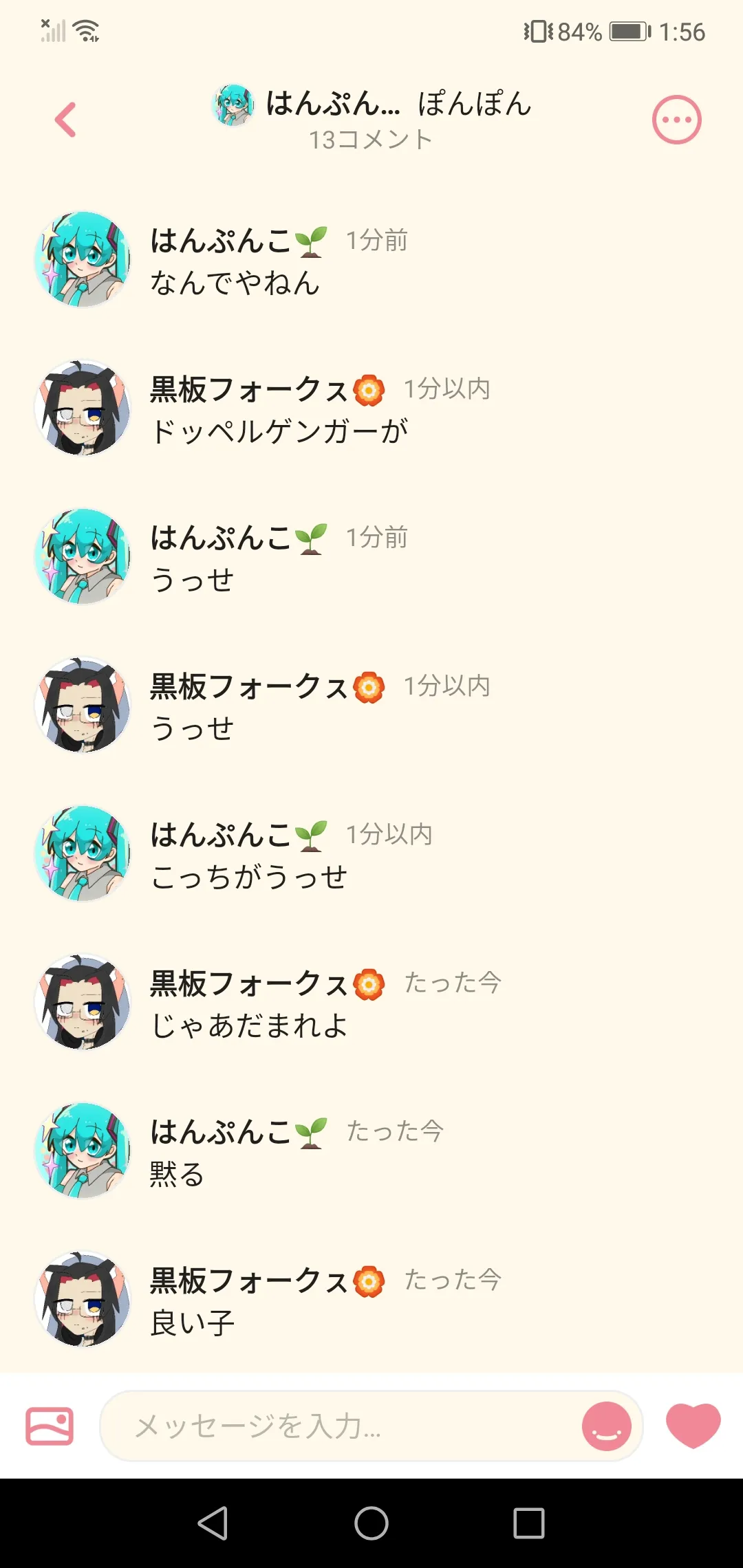Viewport: 743px width, 1568px height.
Task: Tap the system home button
Action: [371, 1523]
